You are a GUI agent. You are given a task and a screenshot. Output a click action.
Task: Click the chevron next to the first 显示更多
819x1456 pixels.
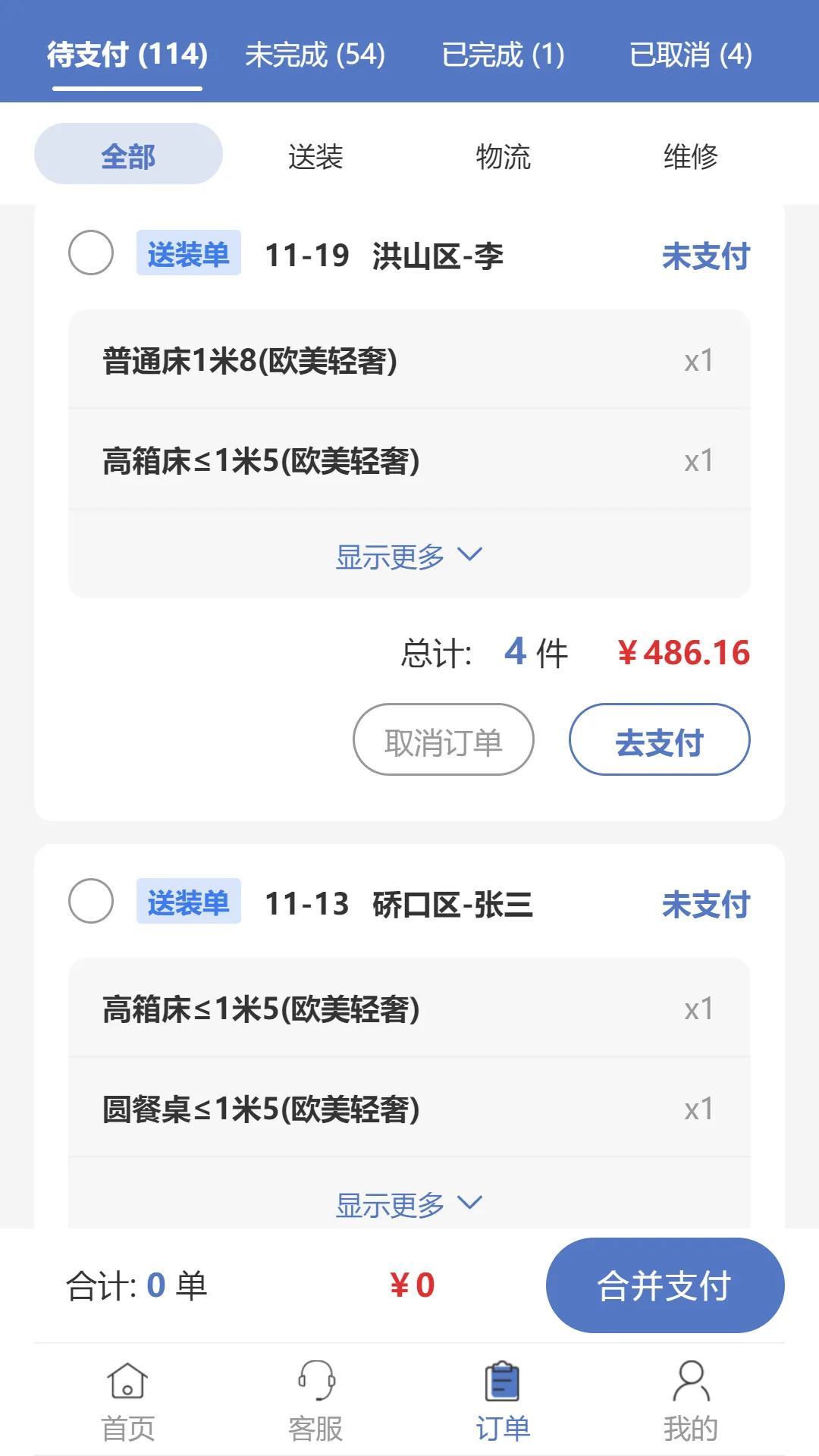tap(470, 556)
